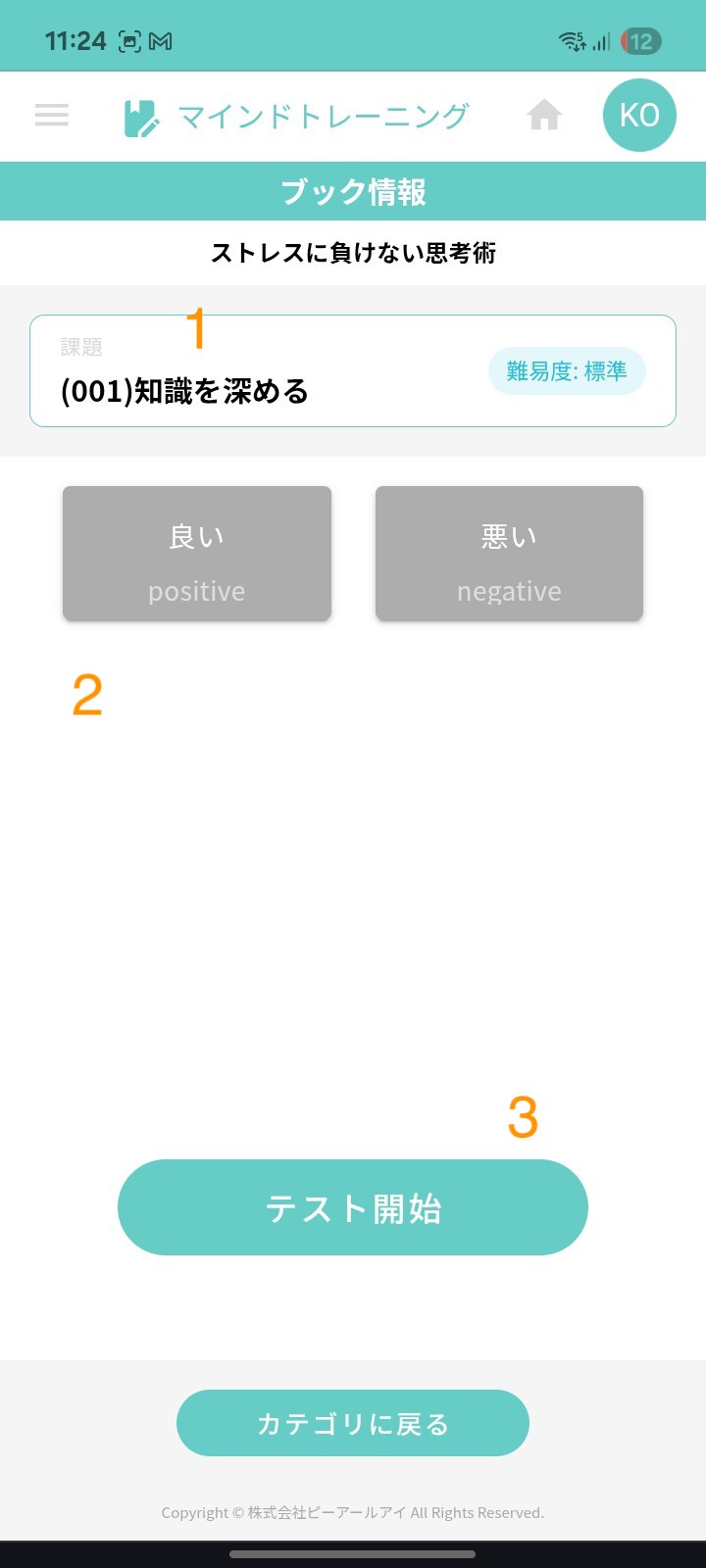
Task: Go to the home screen icon
Action: coord(544,116)
